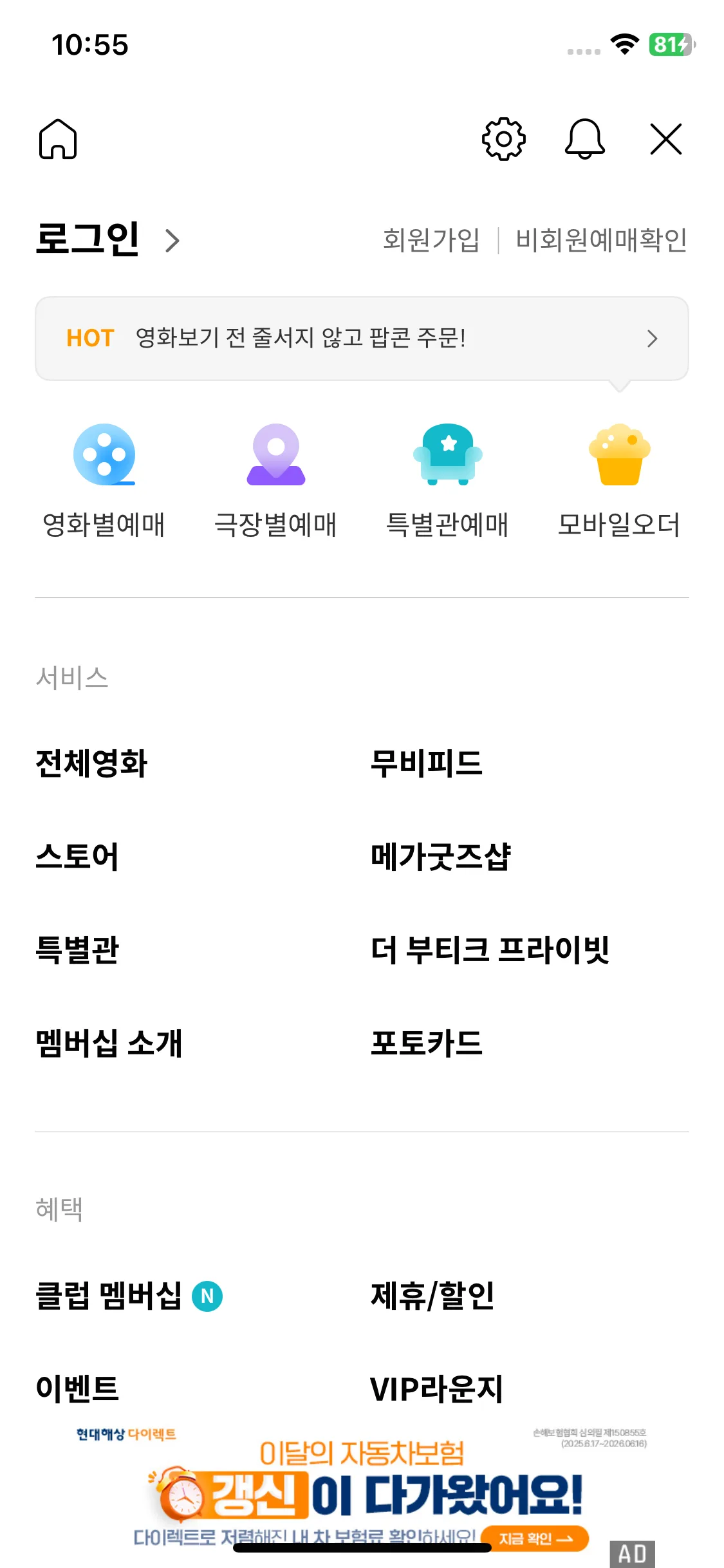Open the notifications bell
This screenshot has height=1568, width=724.
pyautogui.click(x=584, y=138)
